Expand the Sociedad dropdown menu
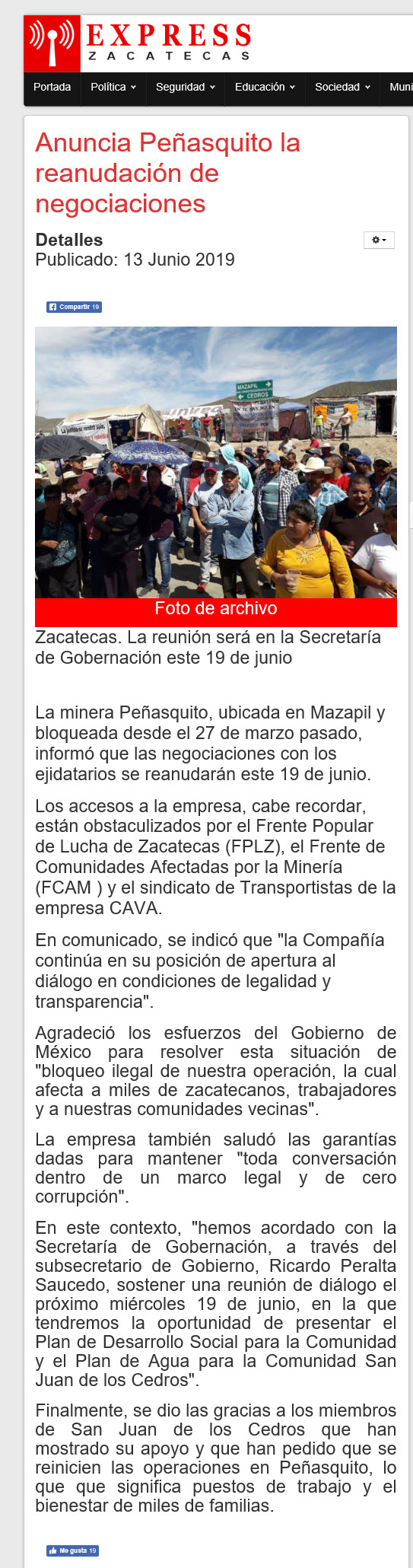The height and width of the screenshot is (1568, 413). tap(342, 87)
